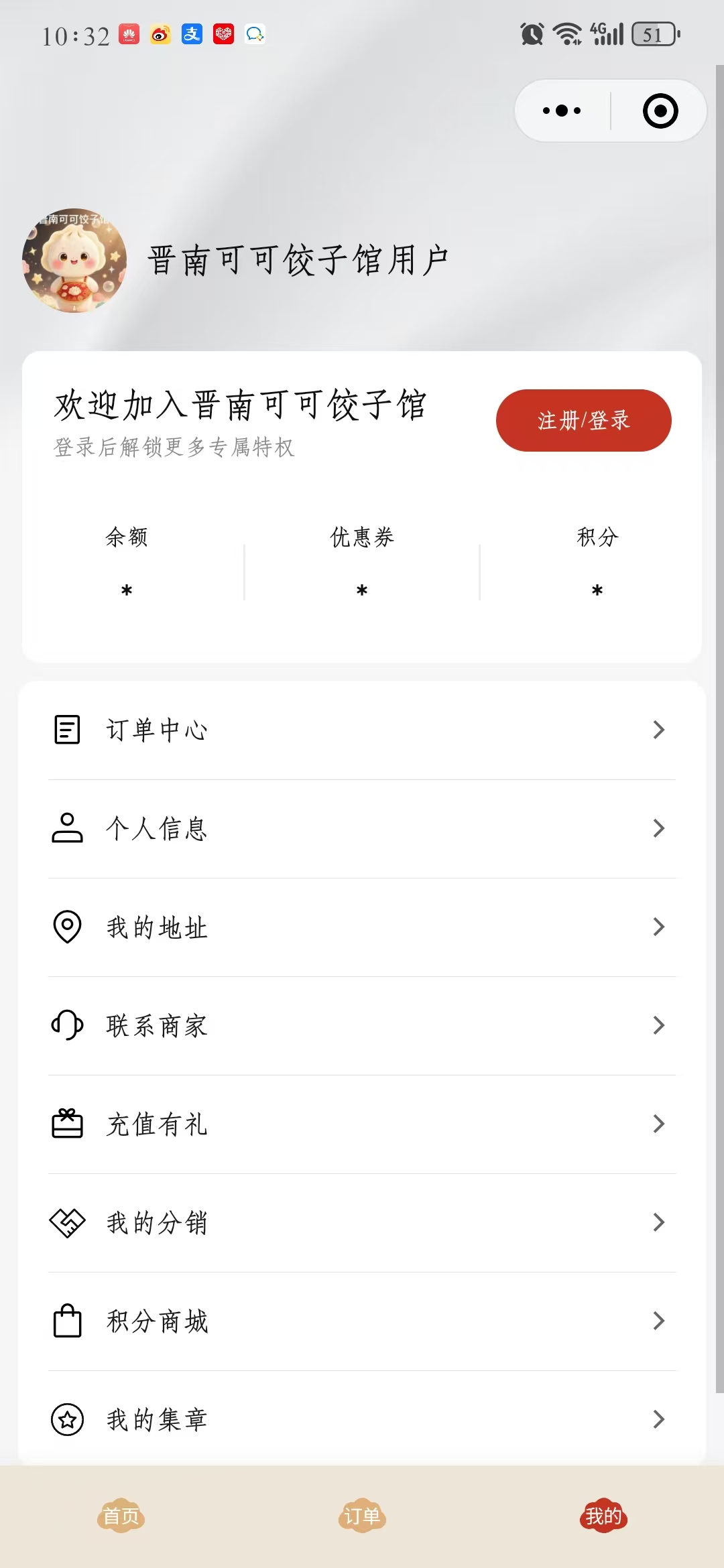Open 我的集章 stamps row
The image size is (724, 1568).
362,1419
